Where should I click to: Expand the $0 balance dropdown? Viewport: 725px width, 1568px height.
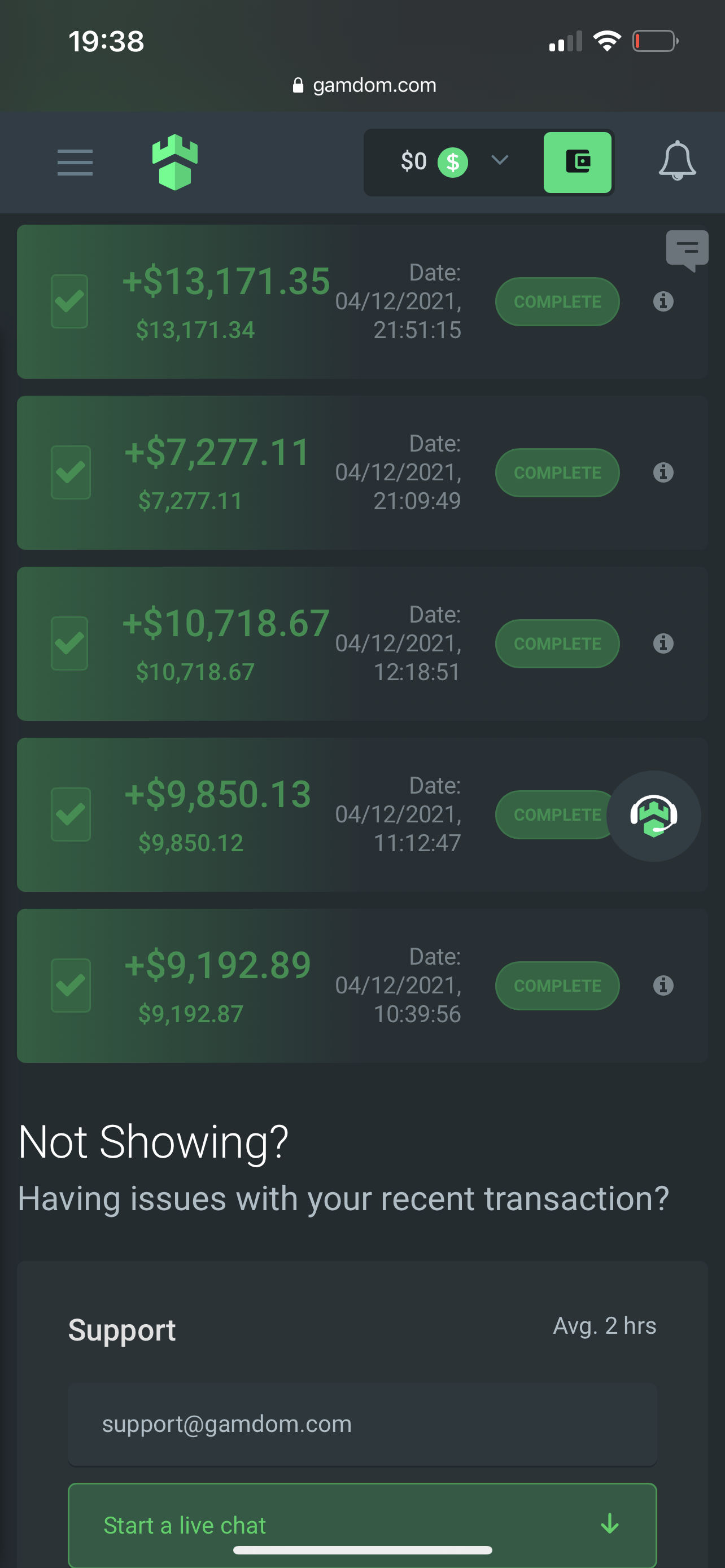[x=499, y=161]
